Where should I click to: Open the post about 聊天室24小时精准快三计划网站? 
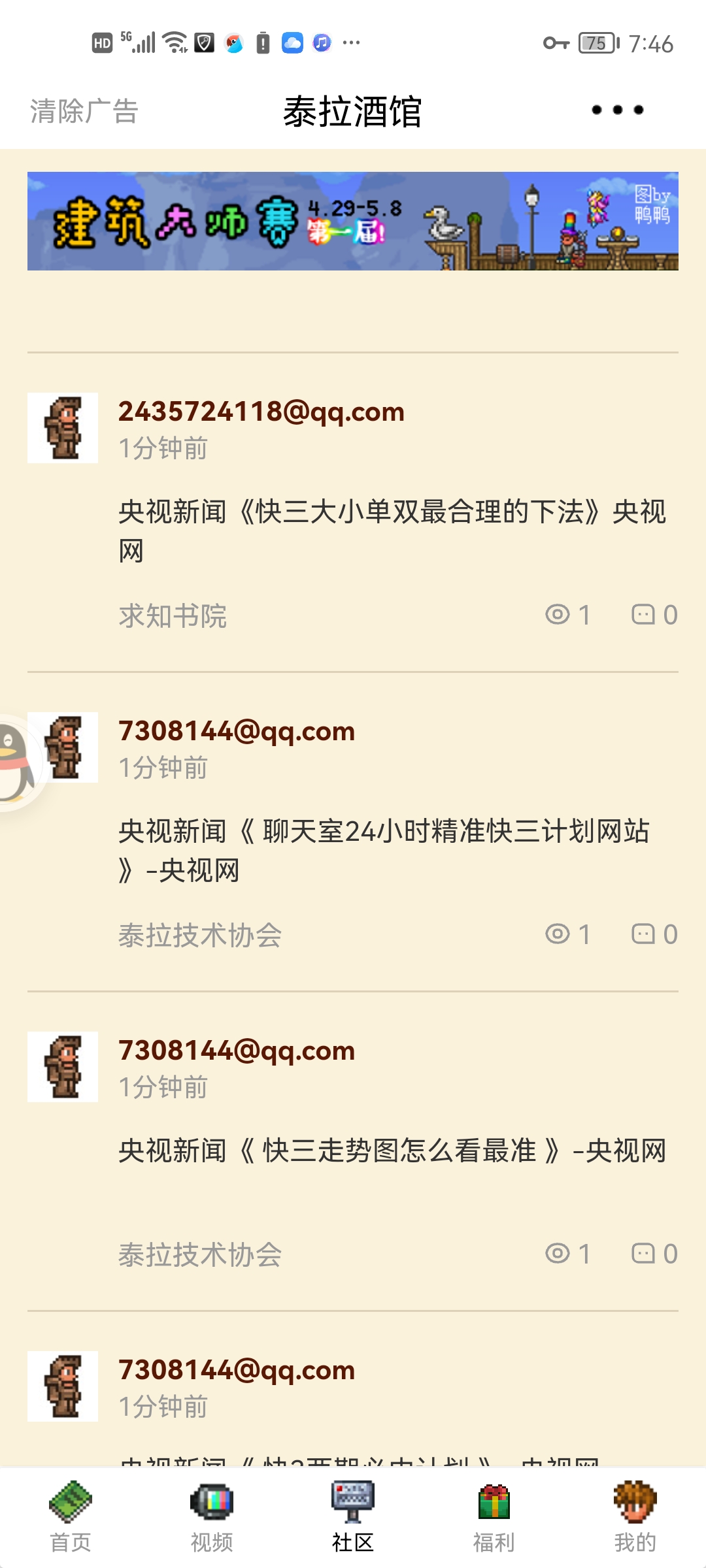tap(384, 849)
